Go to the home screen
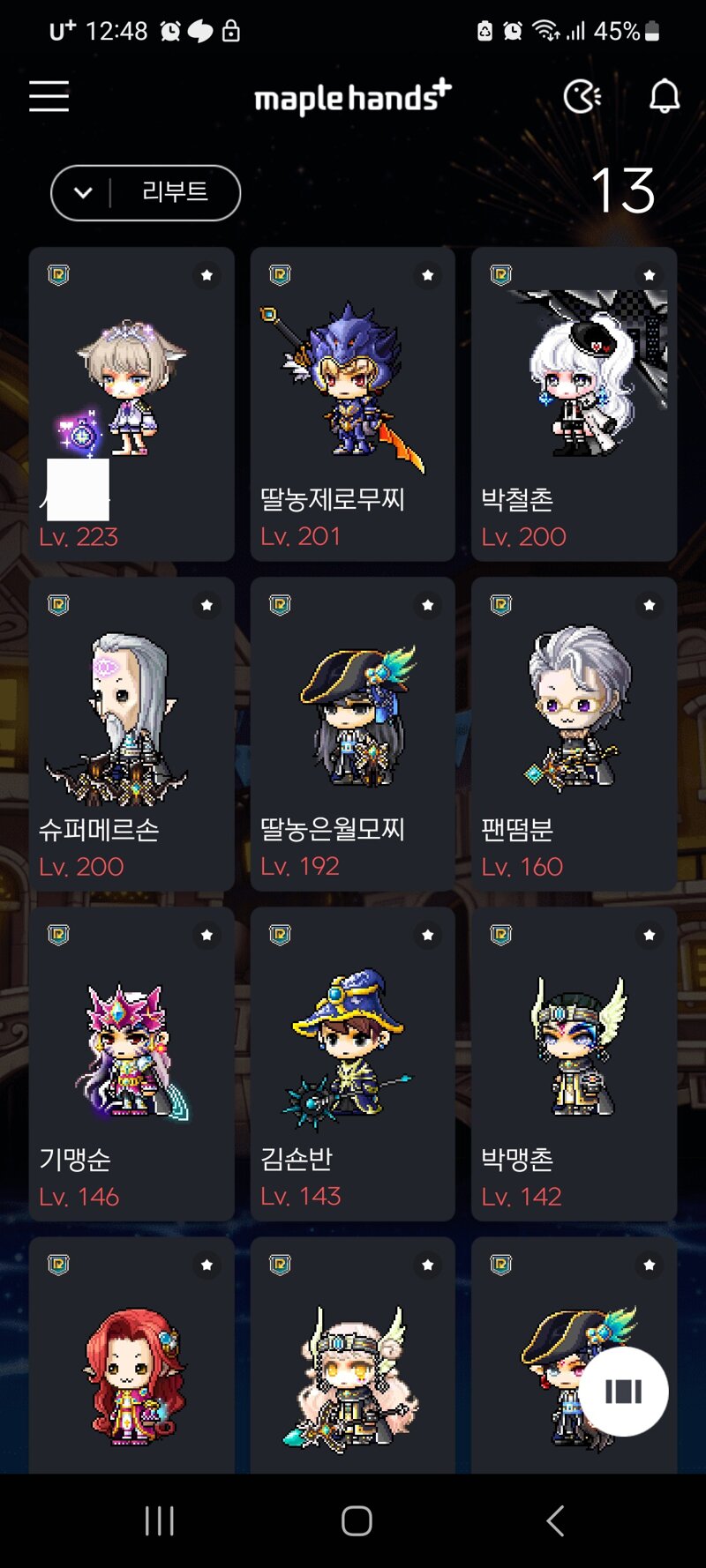This screenshot has height=1568, width=706. click(357, 1520)
